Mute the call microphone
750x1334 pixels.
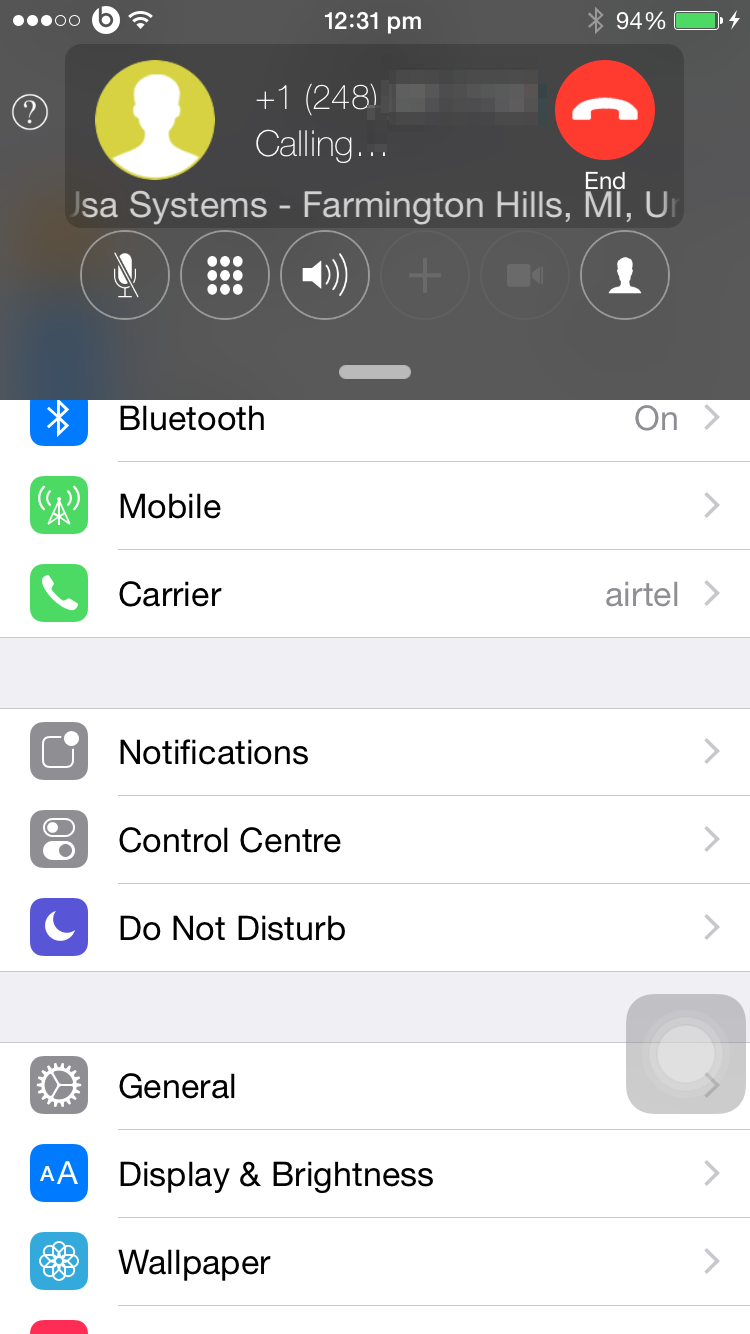[125, 275]
